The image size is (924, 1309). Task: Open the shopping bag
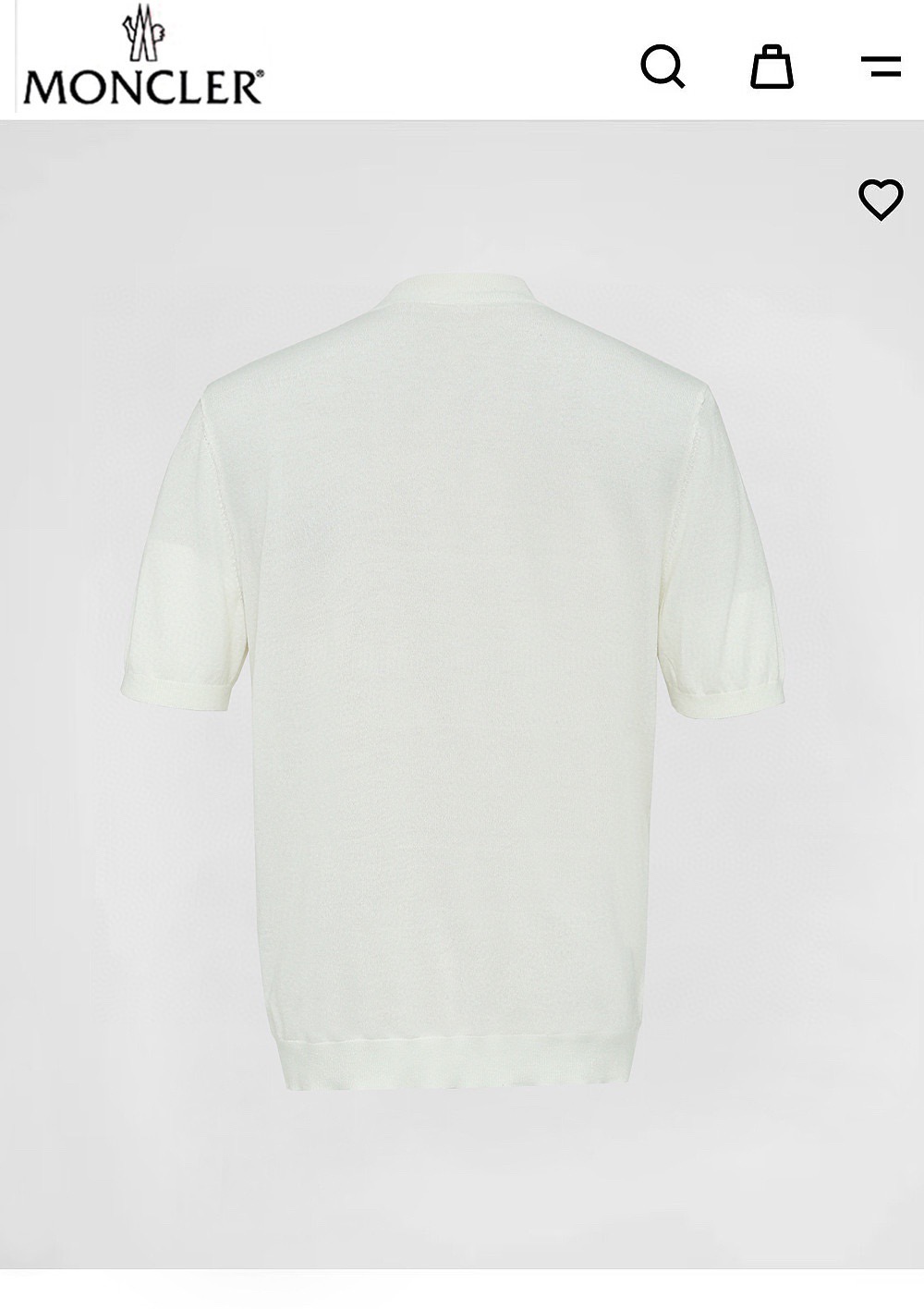[772, 67]
